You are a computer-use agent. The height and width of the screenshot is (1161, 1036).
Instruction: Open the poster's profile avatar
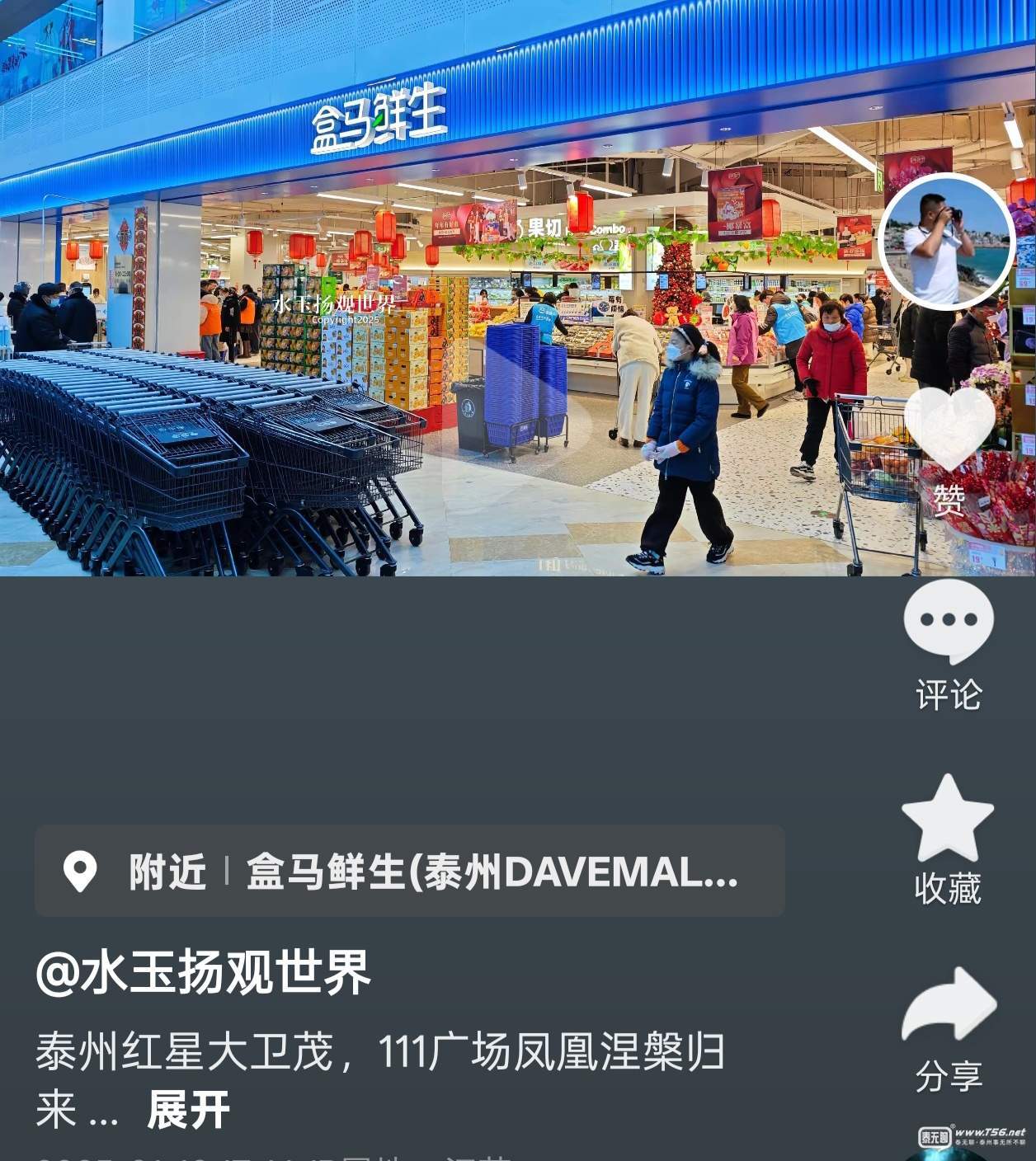(x=946, y=242)
